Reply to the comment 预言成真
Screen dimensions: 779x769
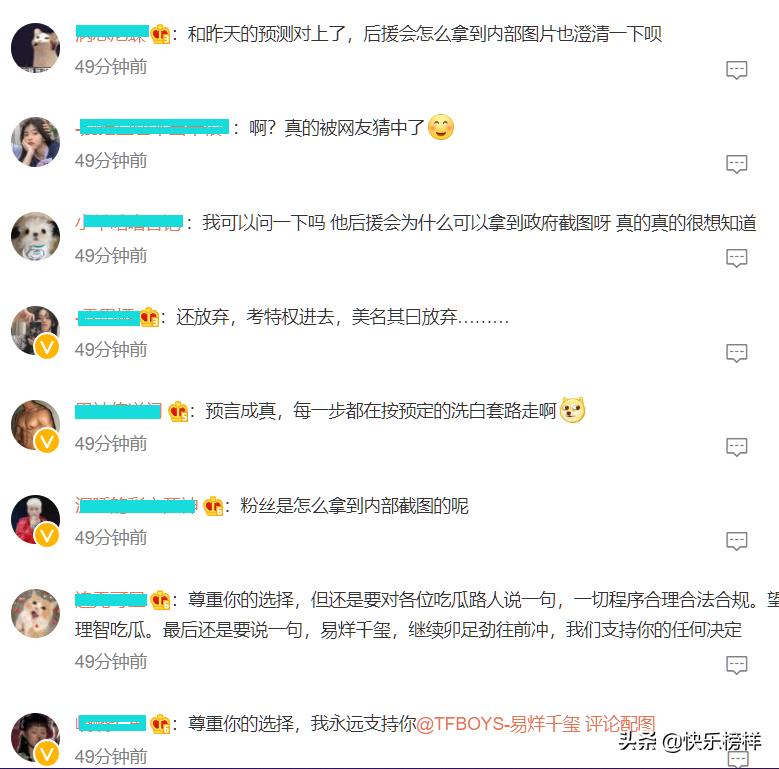pyautogui.click(x=737, y=447)
